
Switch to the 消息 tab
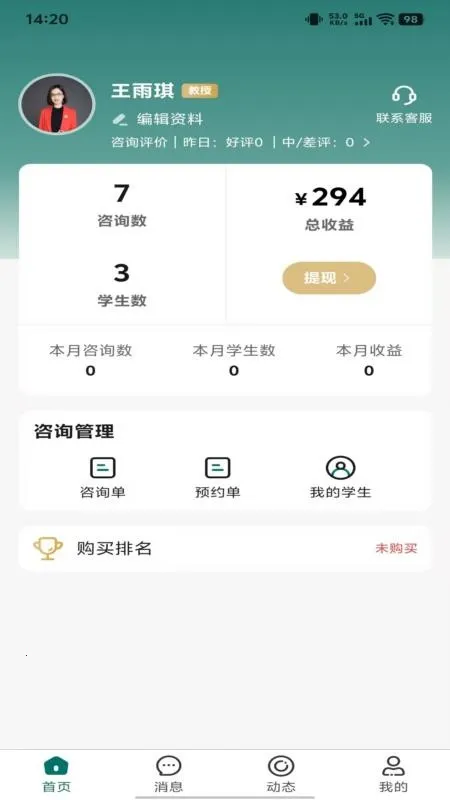click(x=168, y=774)
